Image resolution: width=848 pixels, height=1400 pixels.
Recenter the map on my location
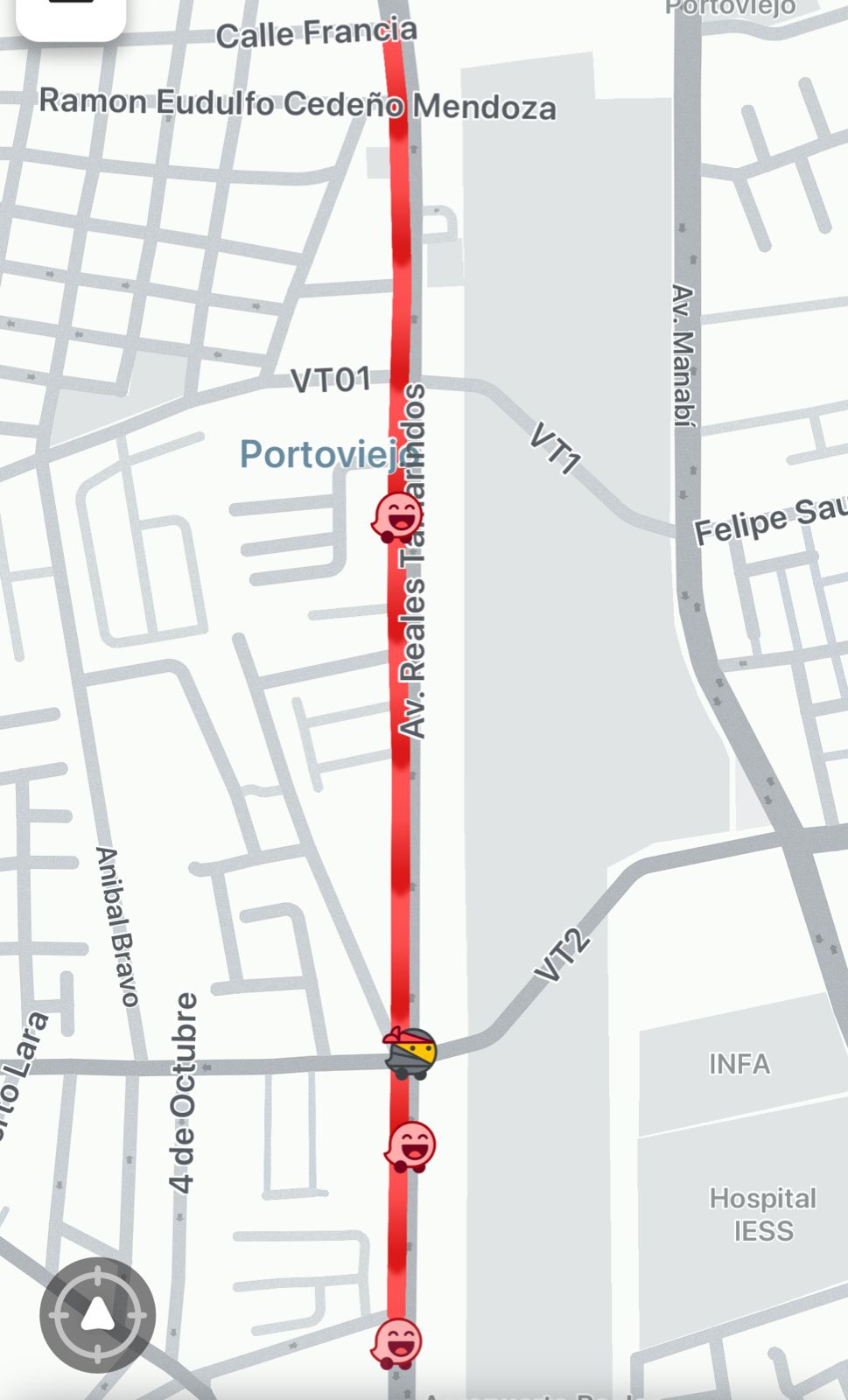97,1314
